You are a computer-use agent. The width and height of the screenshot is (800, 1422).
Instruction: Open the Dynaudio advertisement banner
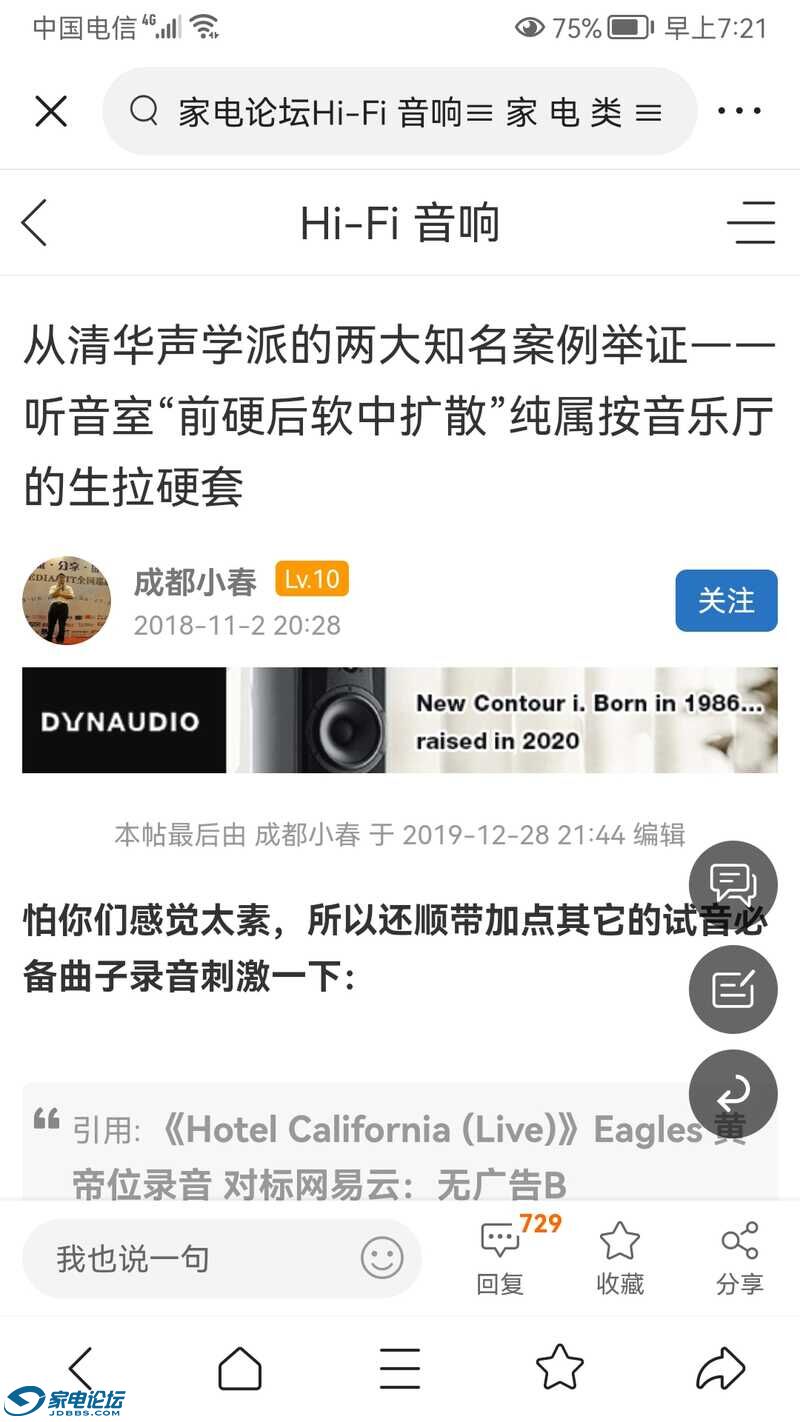click(400, 720)
